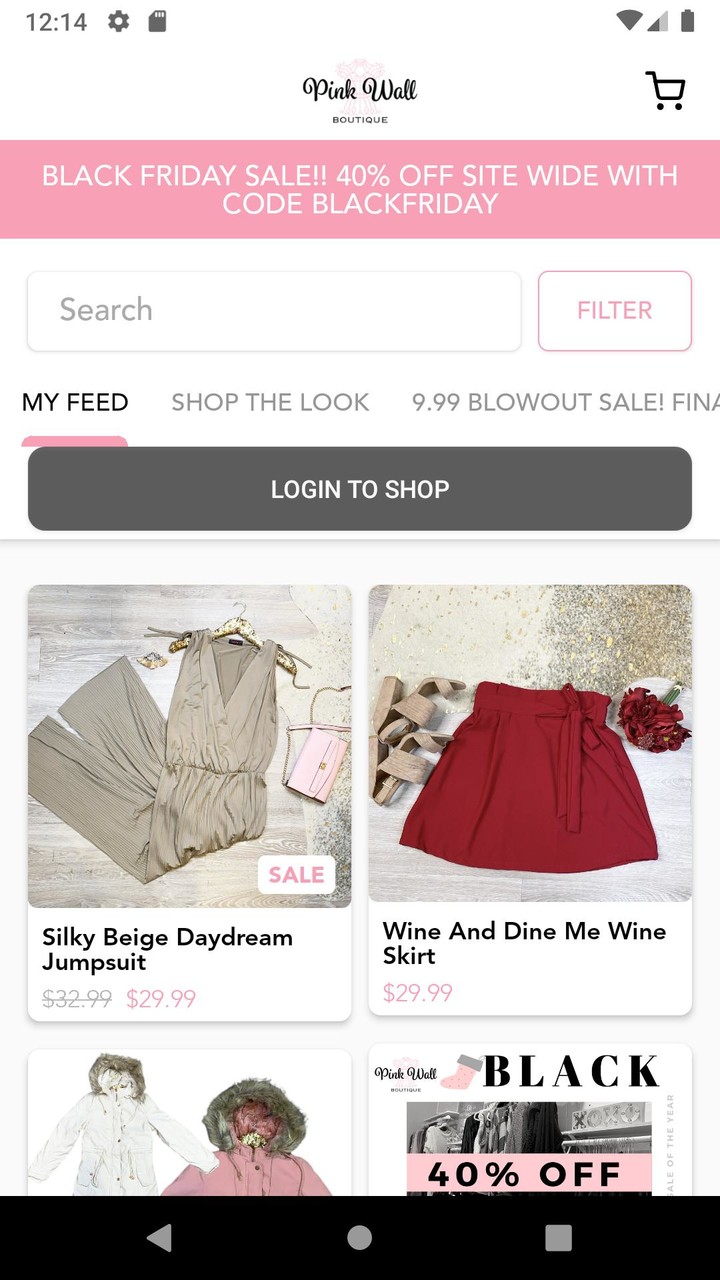720x1280 pixels.
Task: Select the MY FEED tab
Action: [x=75, y=402]
